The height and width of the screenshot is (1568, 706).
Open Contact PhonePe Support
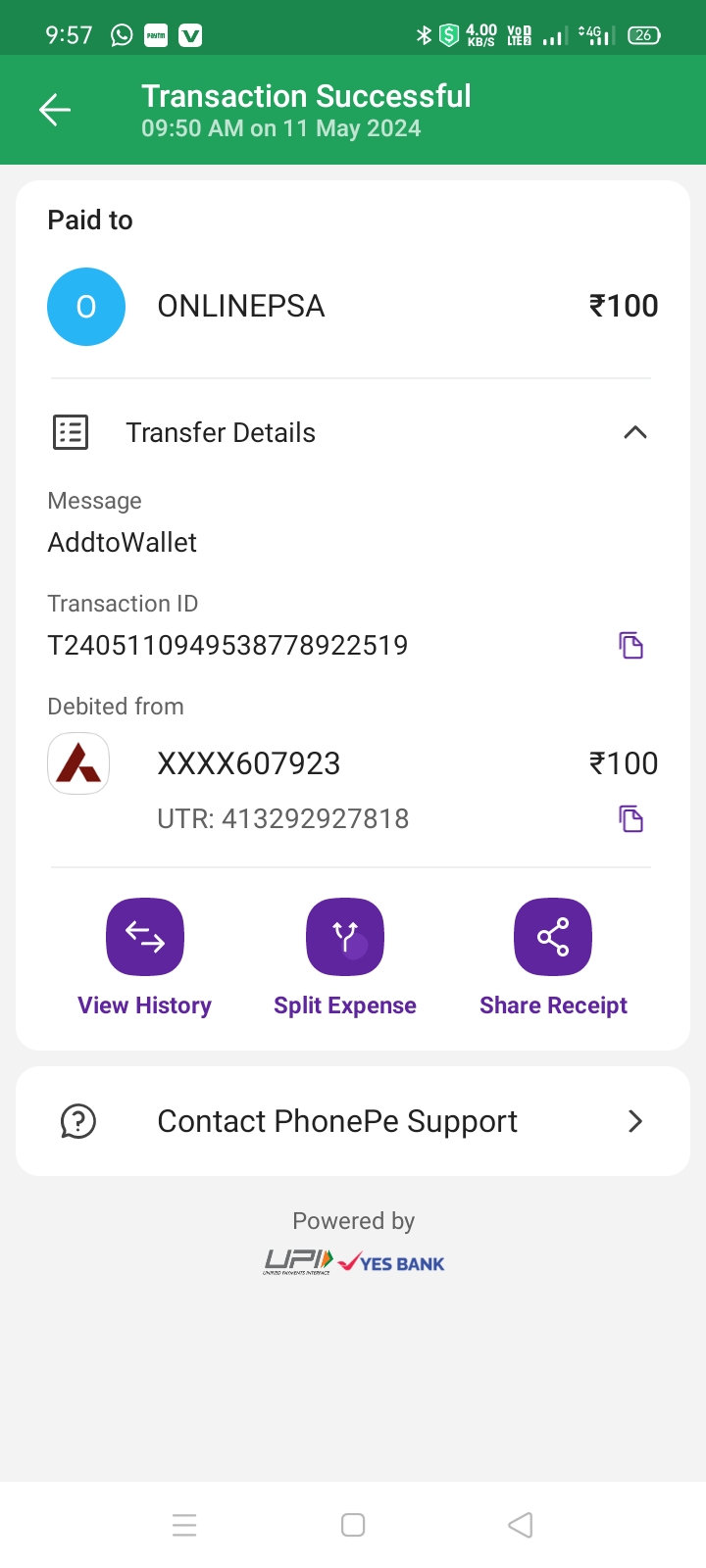pos(353,1121)
